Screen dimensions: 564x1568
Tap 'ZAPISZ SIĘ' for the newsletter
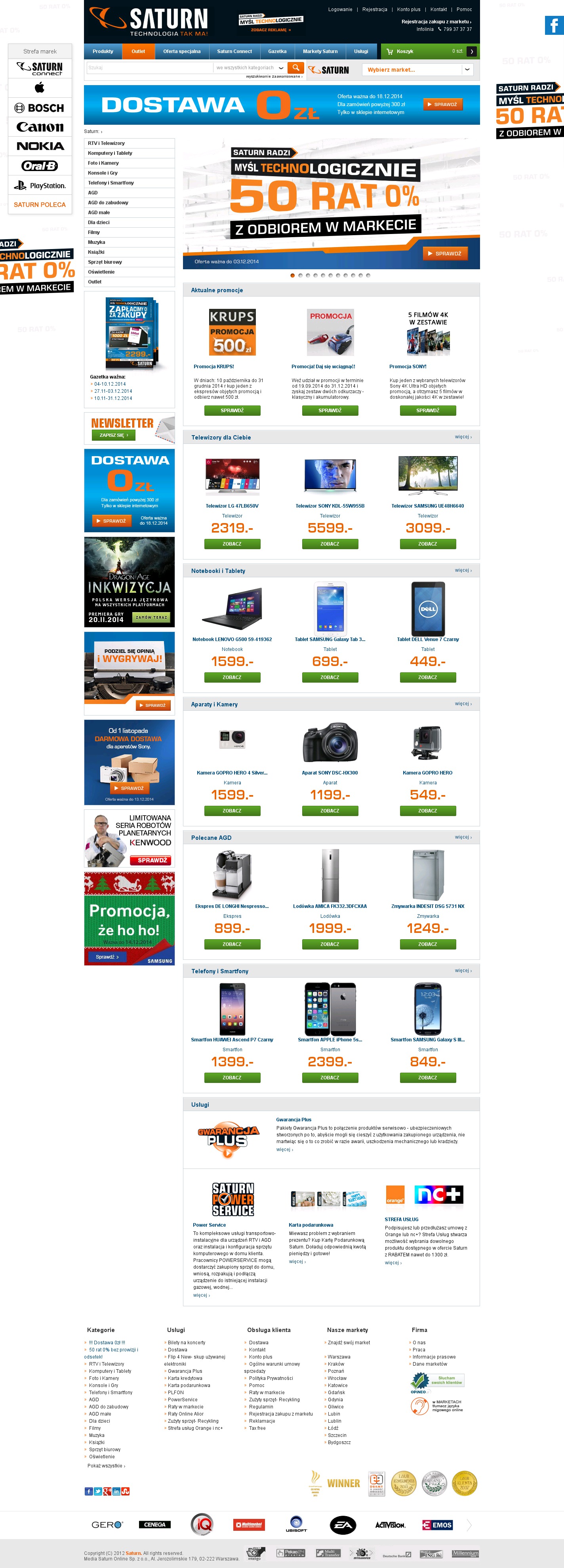click(113, 435)
